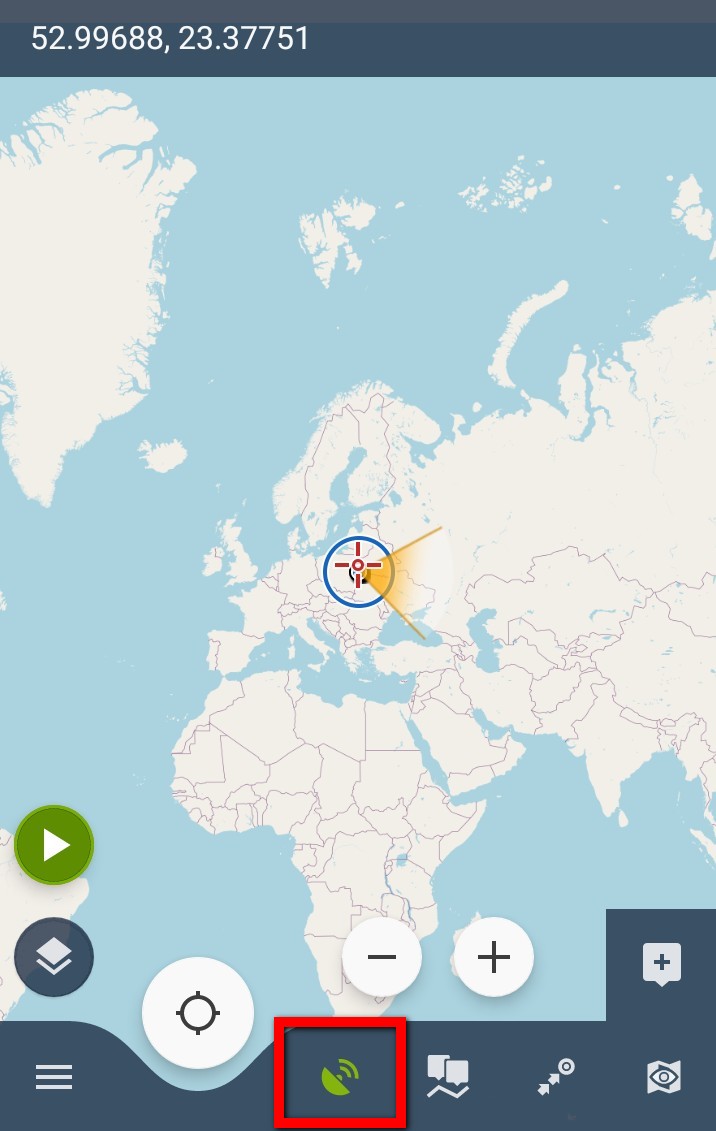Open the map visibility tools

[663, 1077]
